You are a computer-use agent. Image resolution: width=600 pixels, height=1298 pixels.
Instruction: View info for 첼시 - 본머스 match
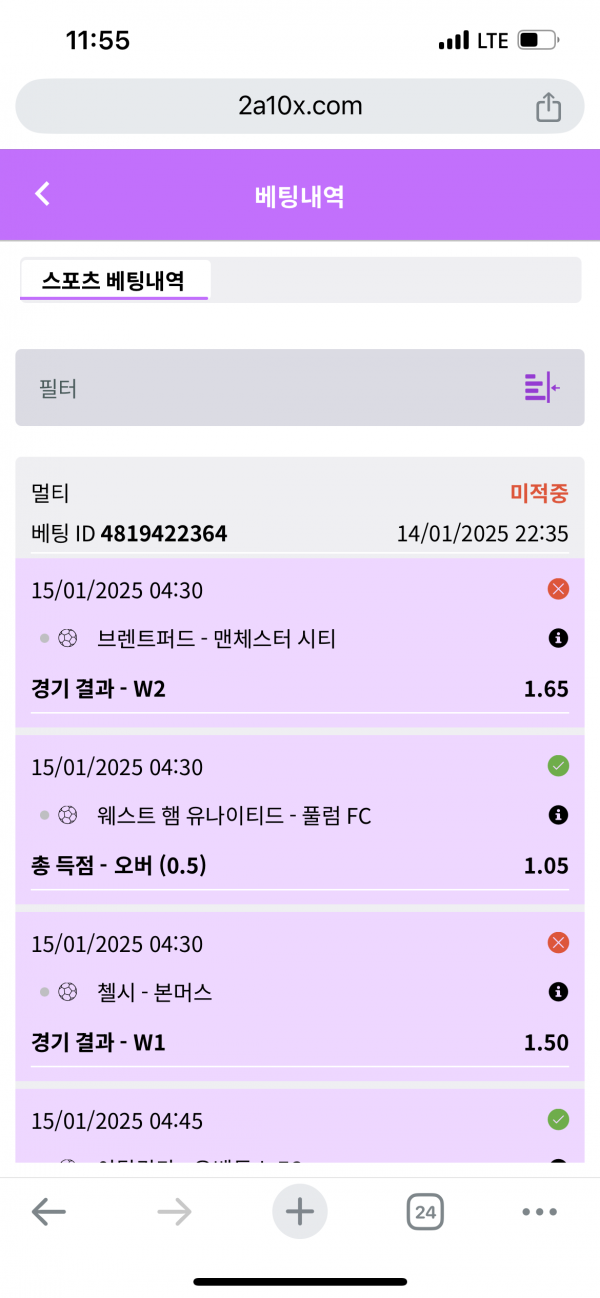pyautogui.click(x=558, y=992)
